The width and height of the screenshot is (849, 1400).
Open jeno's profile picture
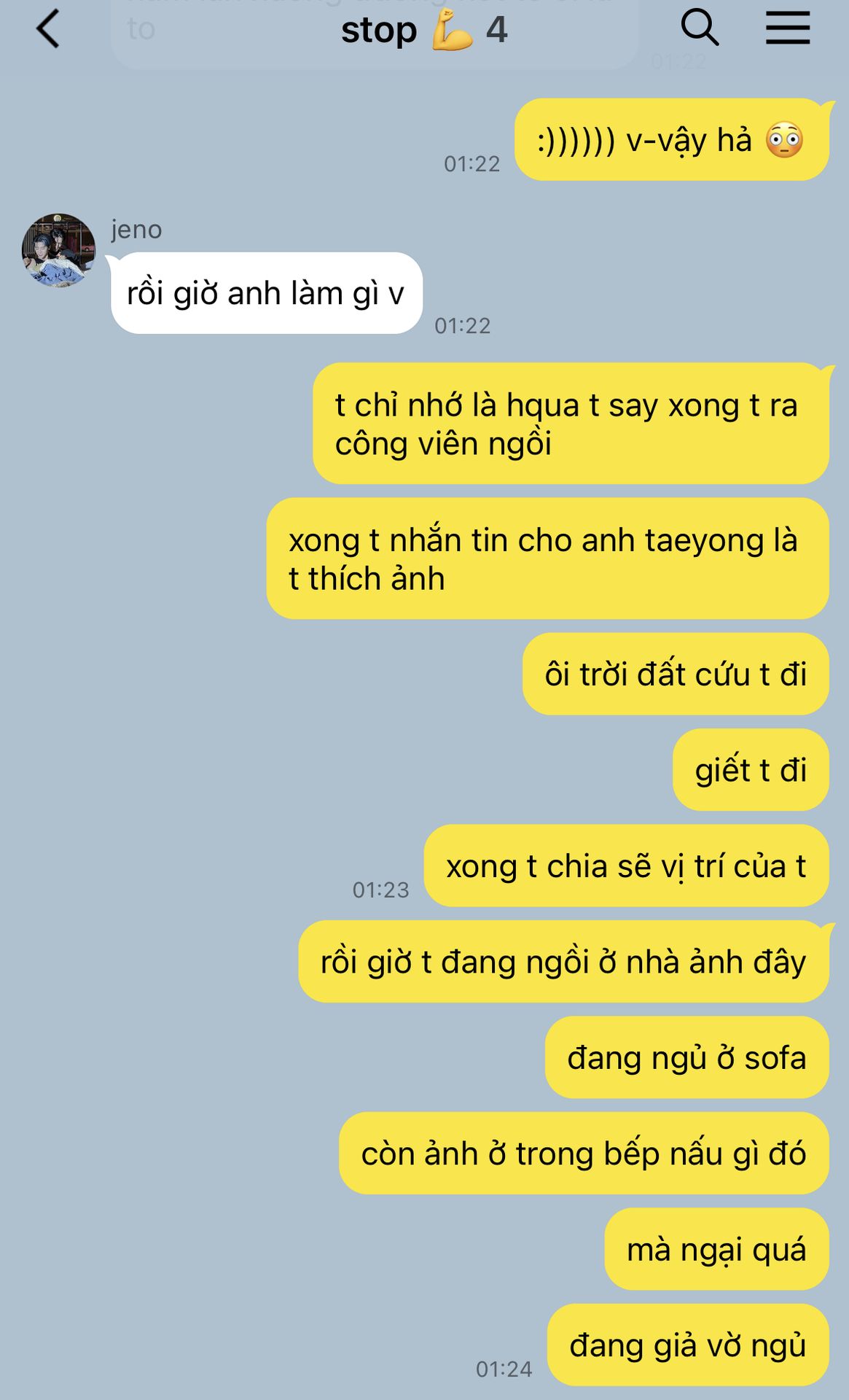click(58, 250)
